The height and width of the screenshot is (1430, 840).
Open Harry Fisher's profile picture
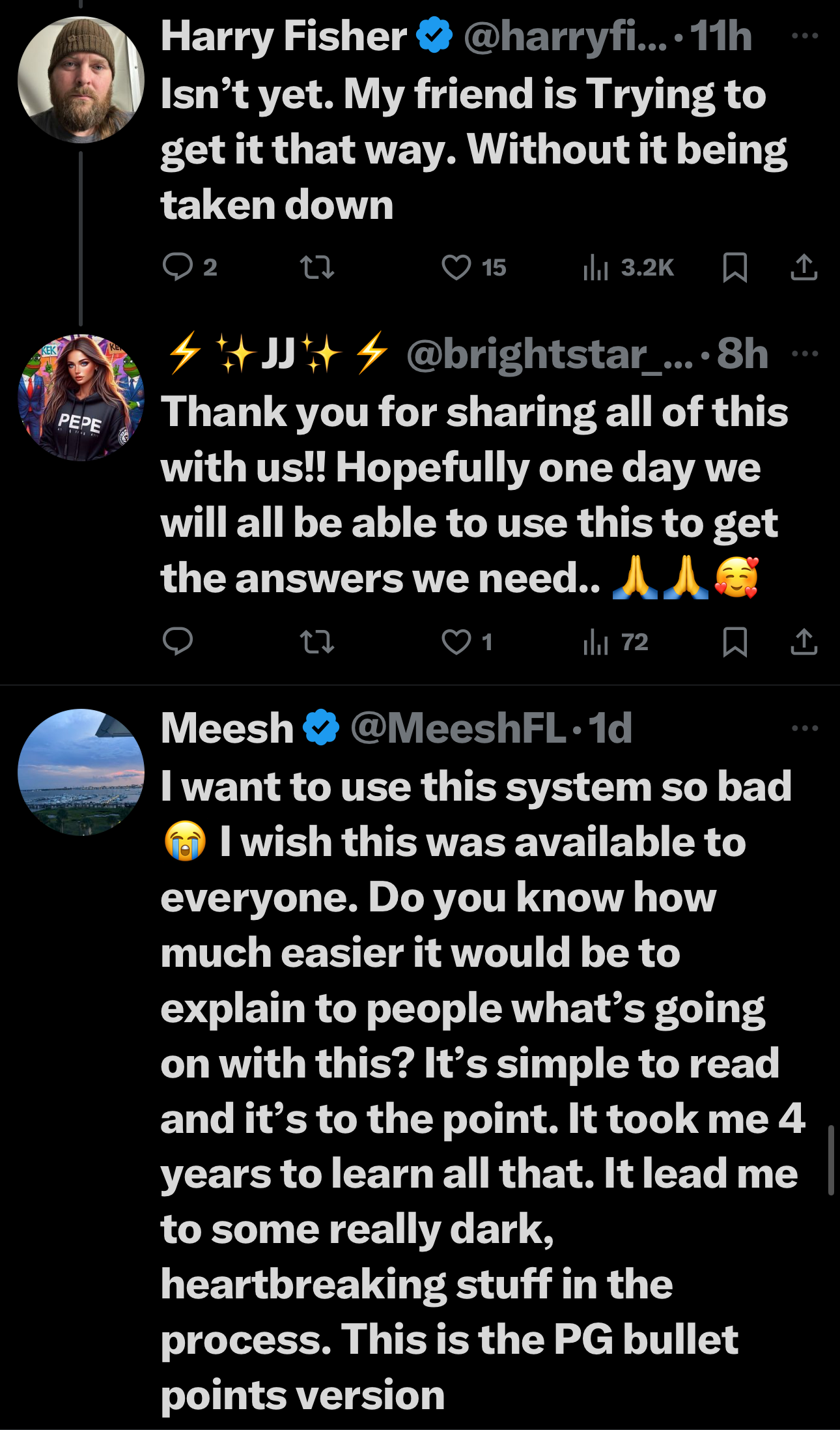click(x=81, y=79)
